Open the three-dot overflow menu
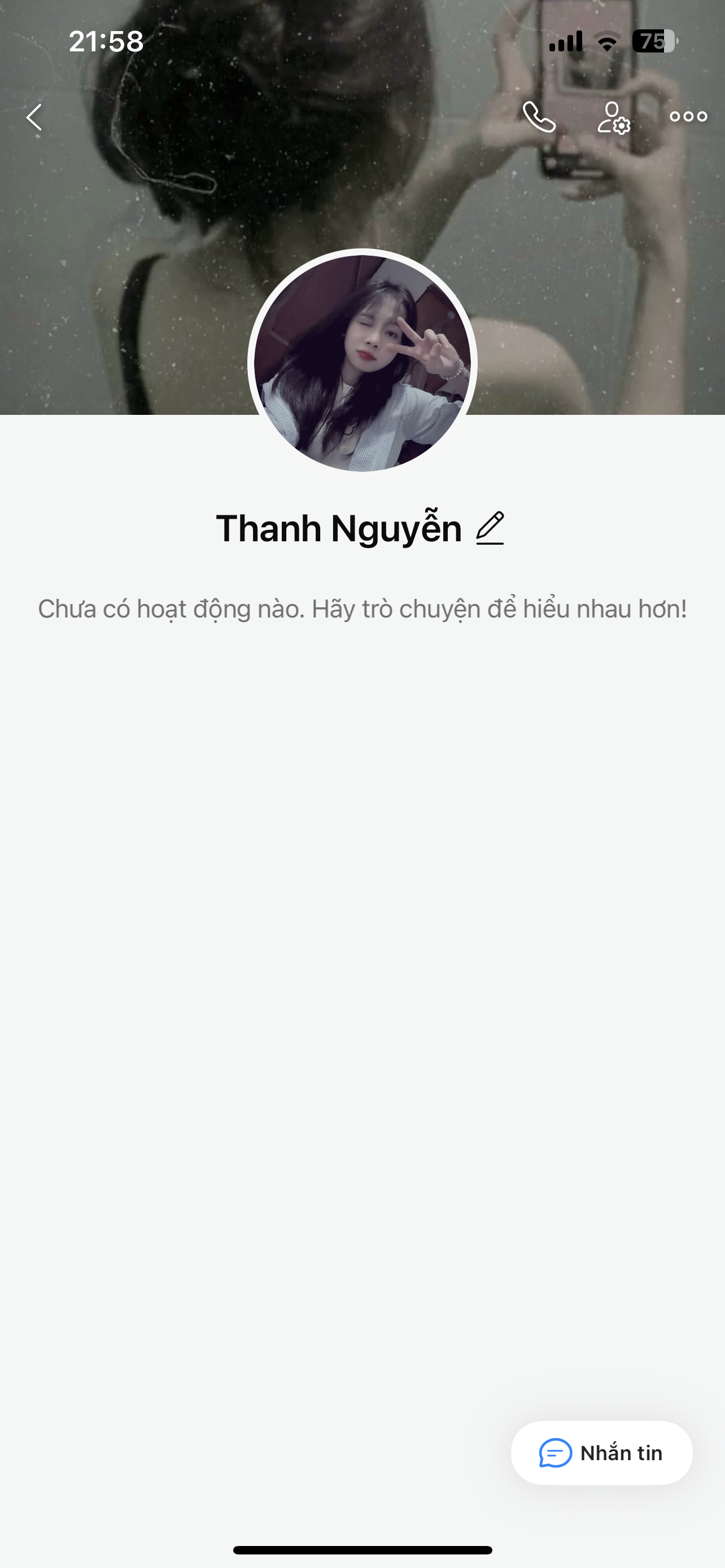Viewport: 725px width, 1568px height. pos(688,117)
